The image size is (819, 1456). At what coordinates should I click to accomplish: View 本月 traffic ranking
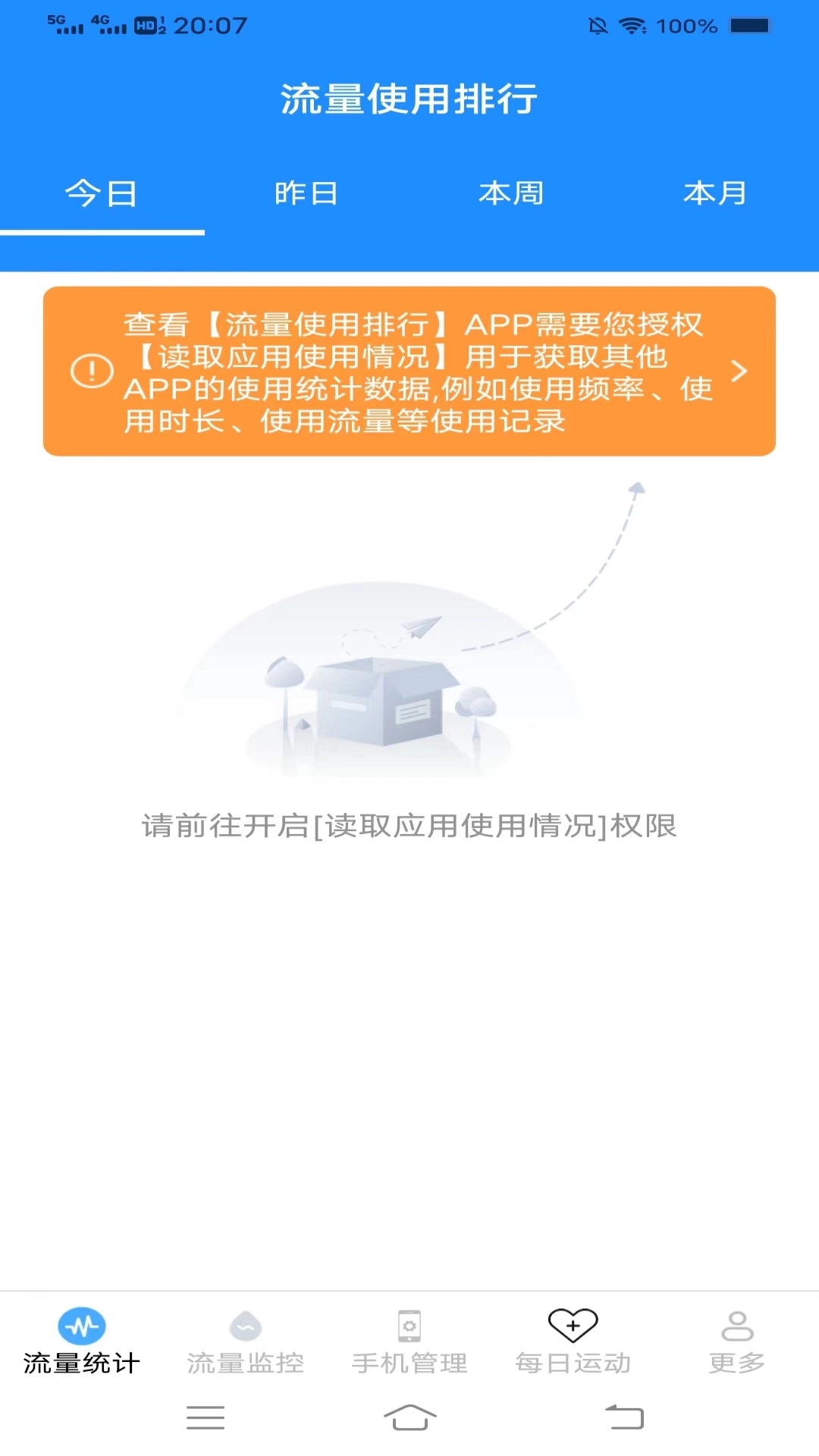[716, 194]
